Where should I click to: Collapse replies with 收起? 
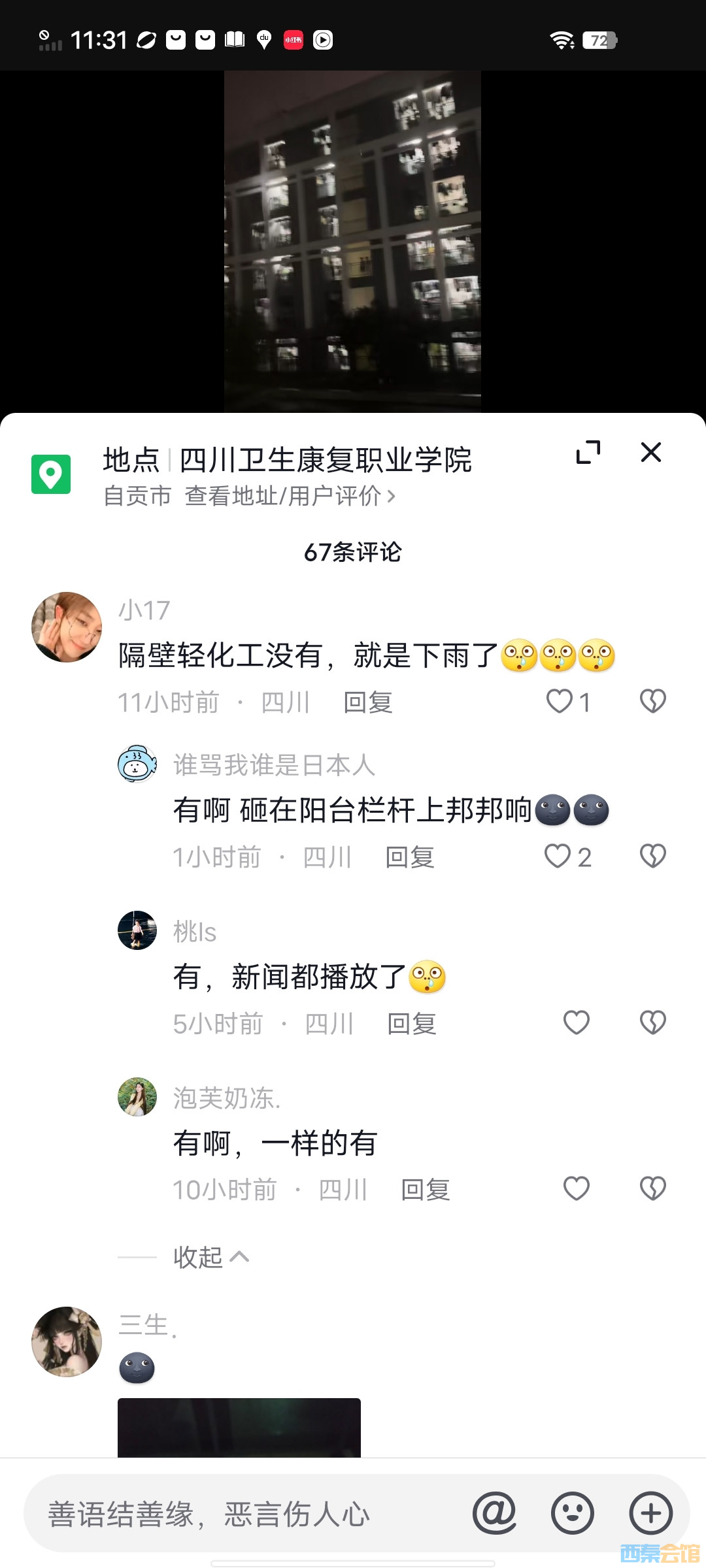click(x=210, y=1257)
